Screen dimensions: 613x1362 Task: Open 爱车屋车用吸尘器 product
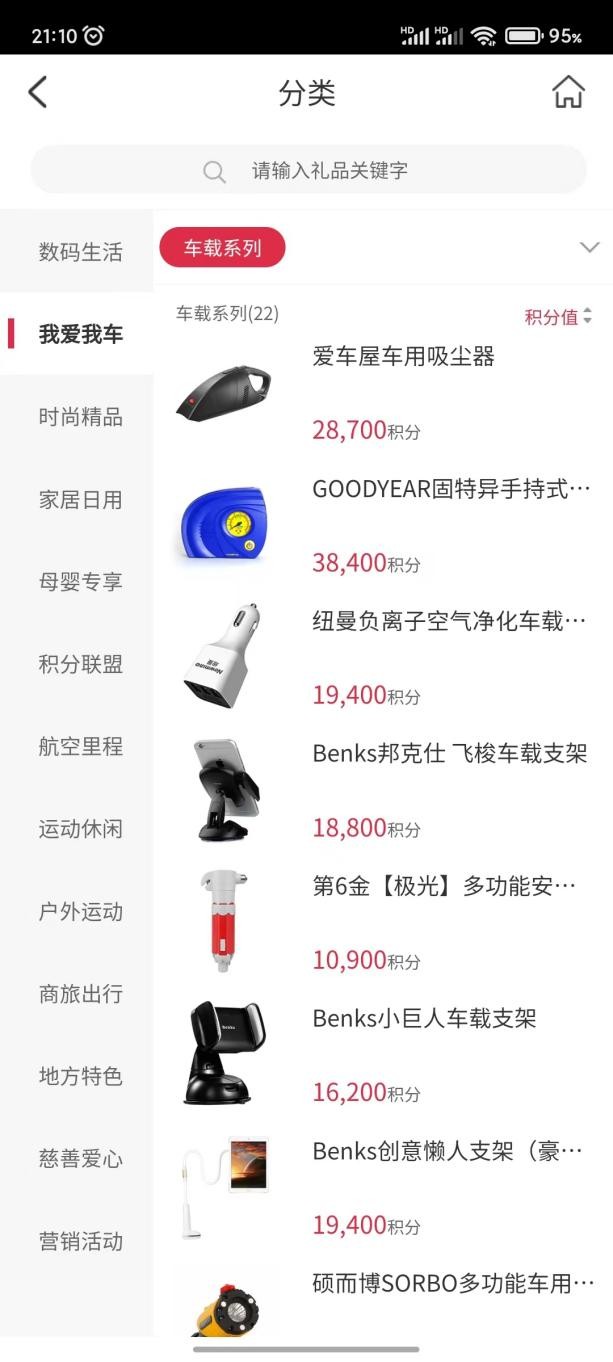click(403, 357)
